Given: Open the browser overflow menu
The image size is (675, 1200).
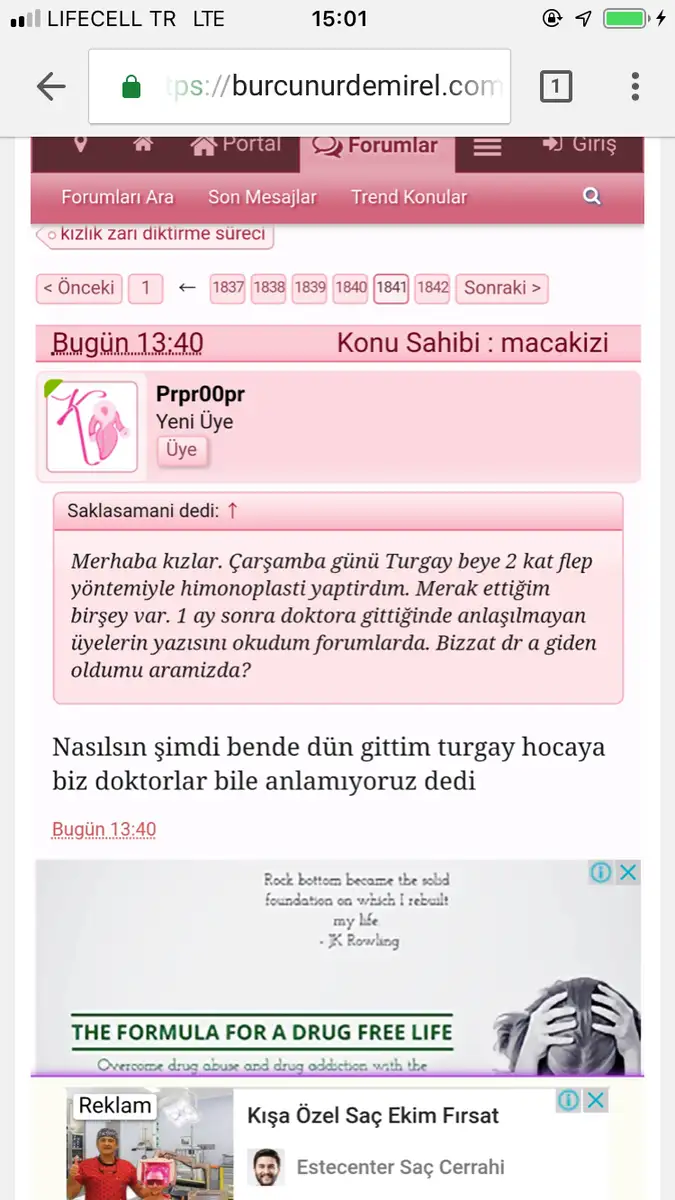Looking at the screenshot, I should tap(635, 87).
